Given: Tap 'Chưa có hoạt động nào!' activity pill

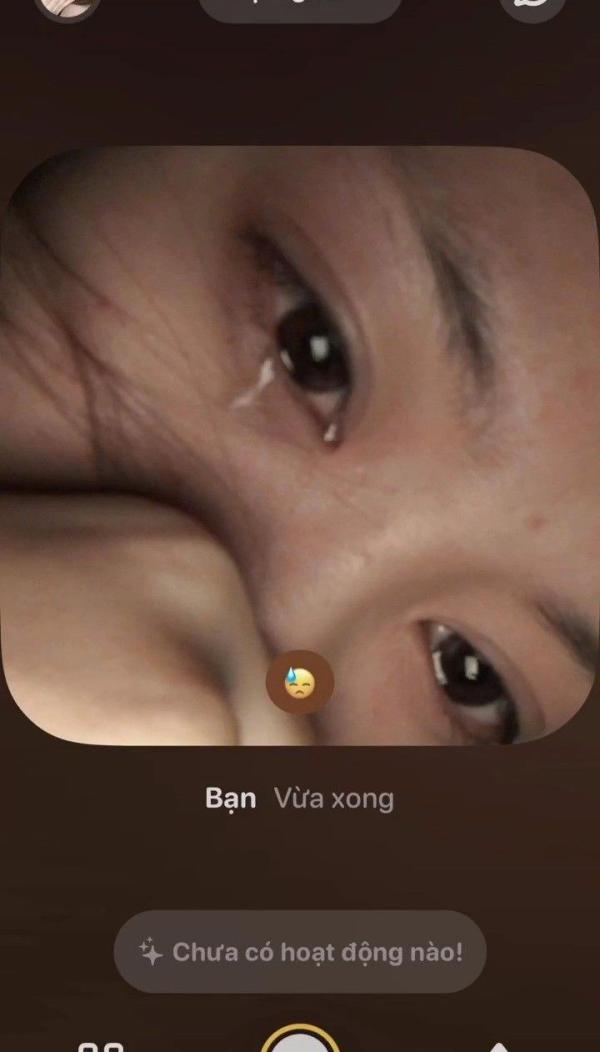Looking at the screenshot, I should coord(300,951).
